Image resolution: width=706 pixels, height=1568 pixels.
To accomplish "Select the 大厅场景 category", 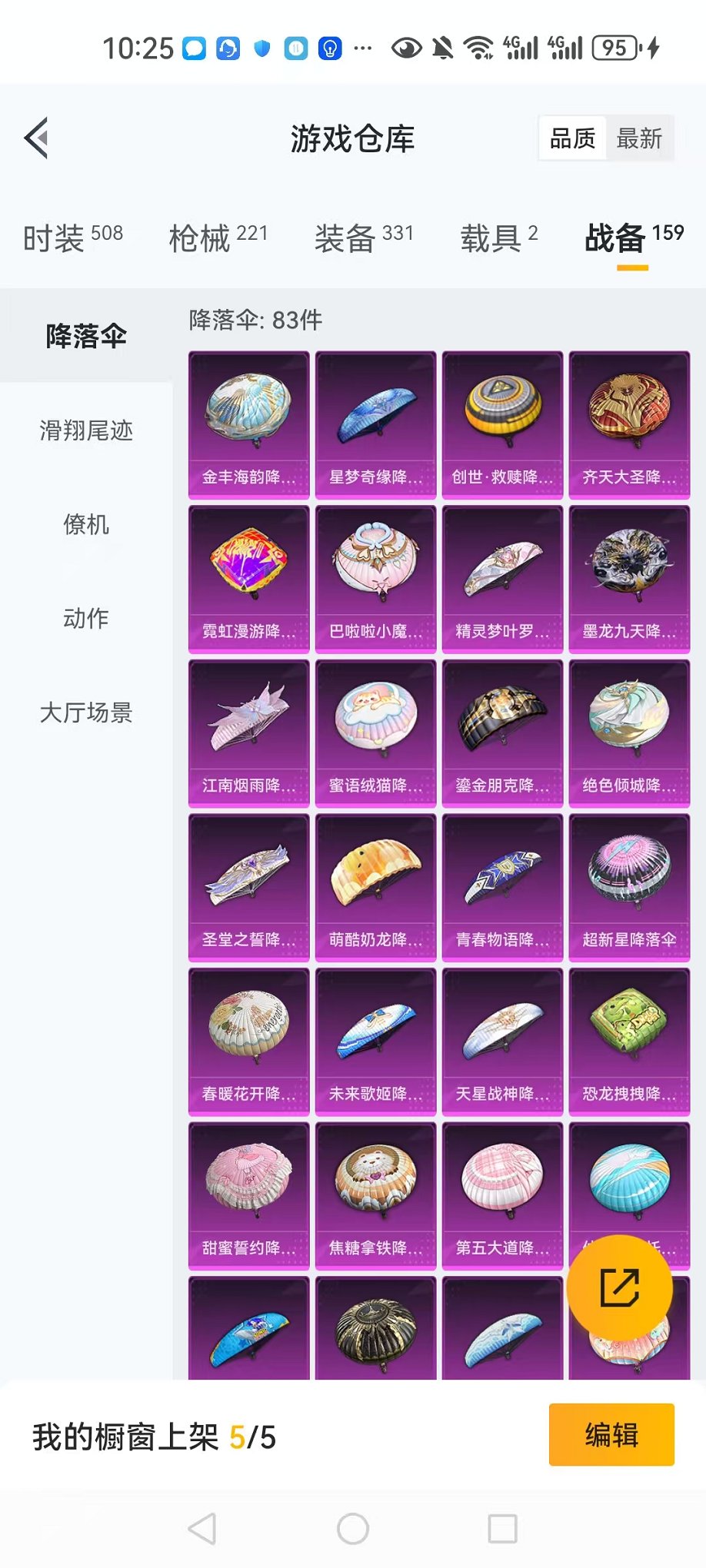I will tap(86, 713).
